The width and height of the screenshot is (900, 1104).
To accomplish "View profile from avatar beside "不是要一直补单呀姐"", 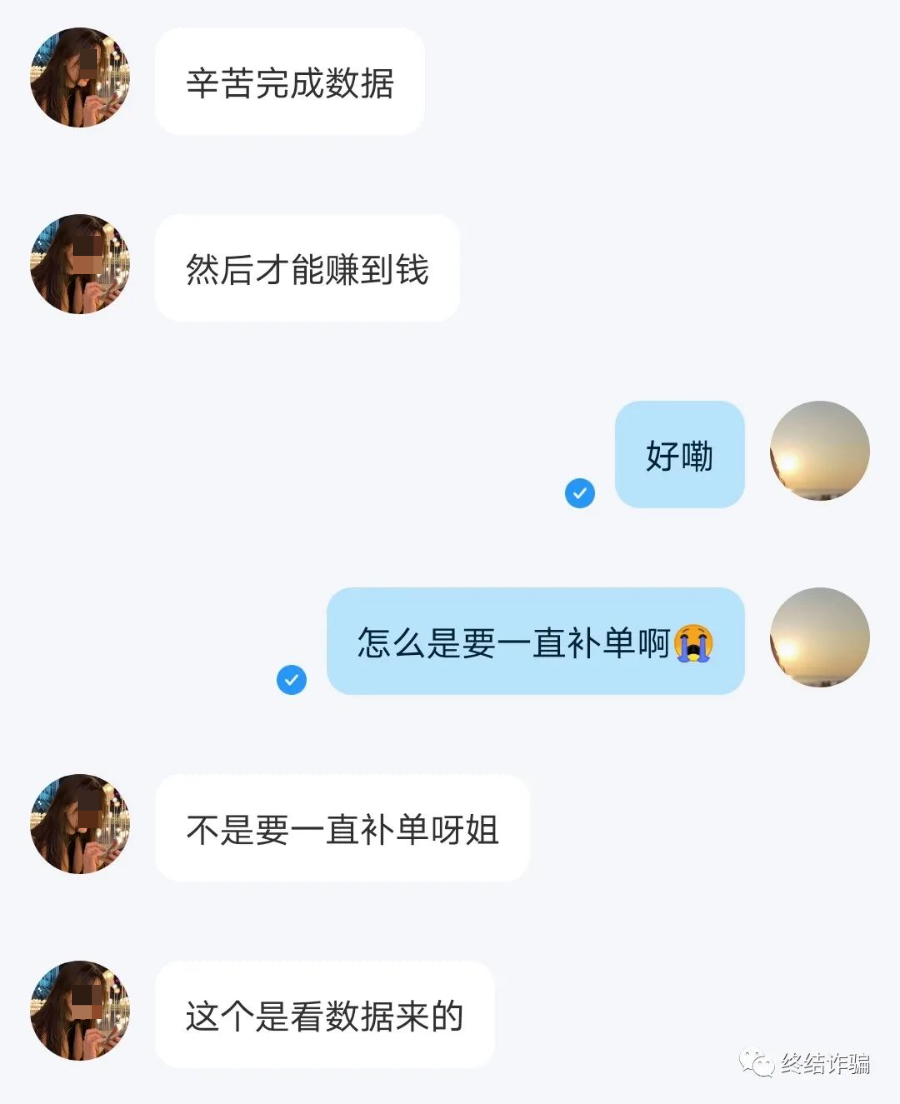I will click(x=80, y=824).
